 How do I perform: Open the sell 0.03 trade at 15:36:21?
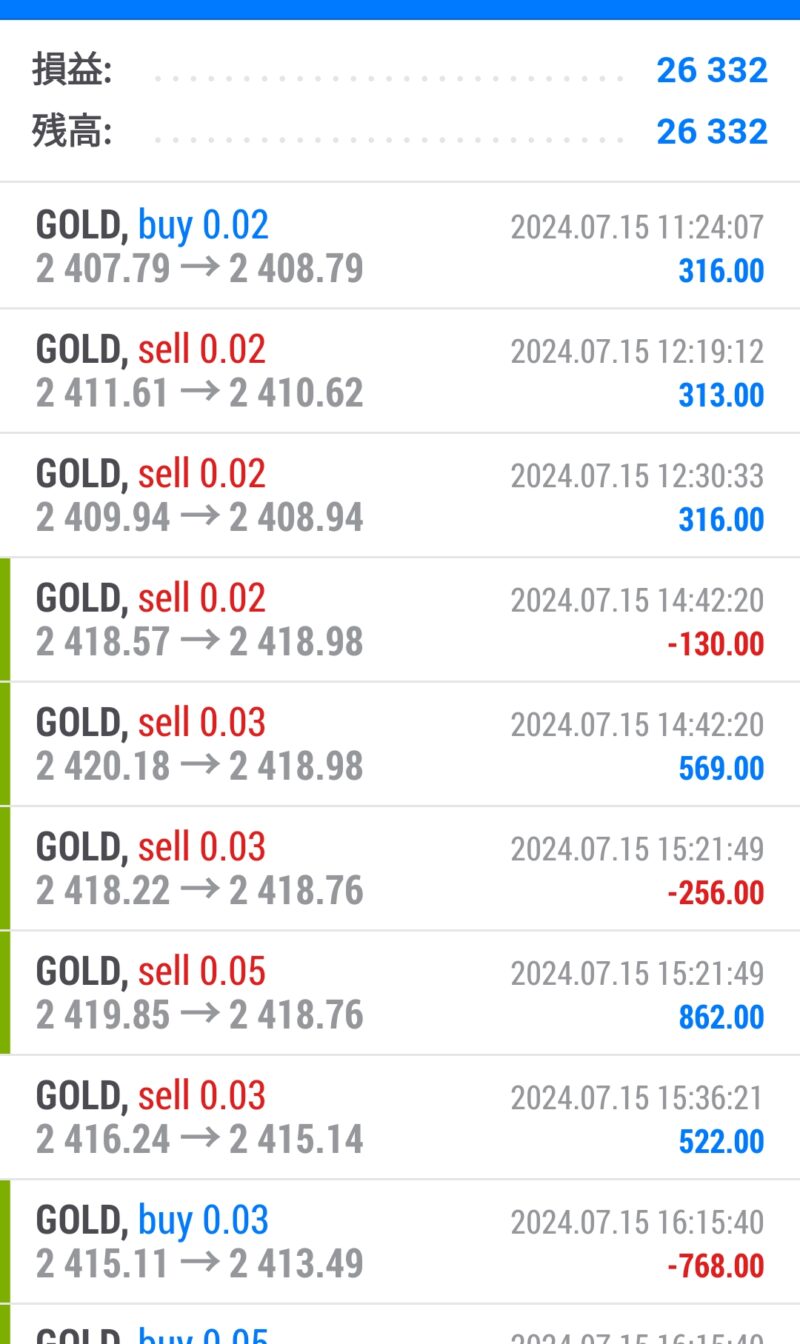(400, 1117)
